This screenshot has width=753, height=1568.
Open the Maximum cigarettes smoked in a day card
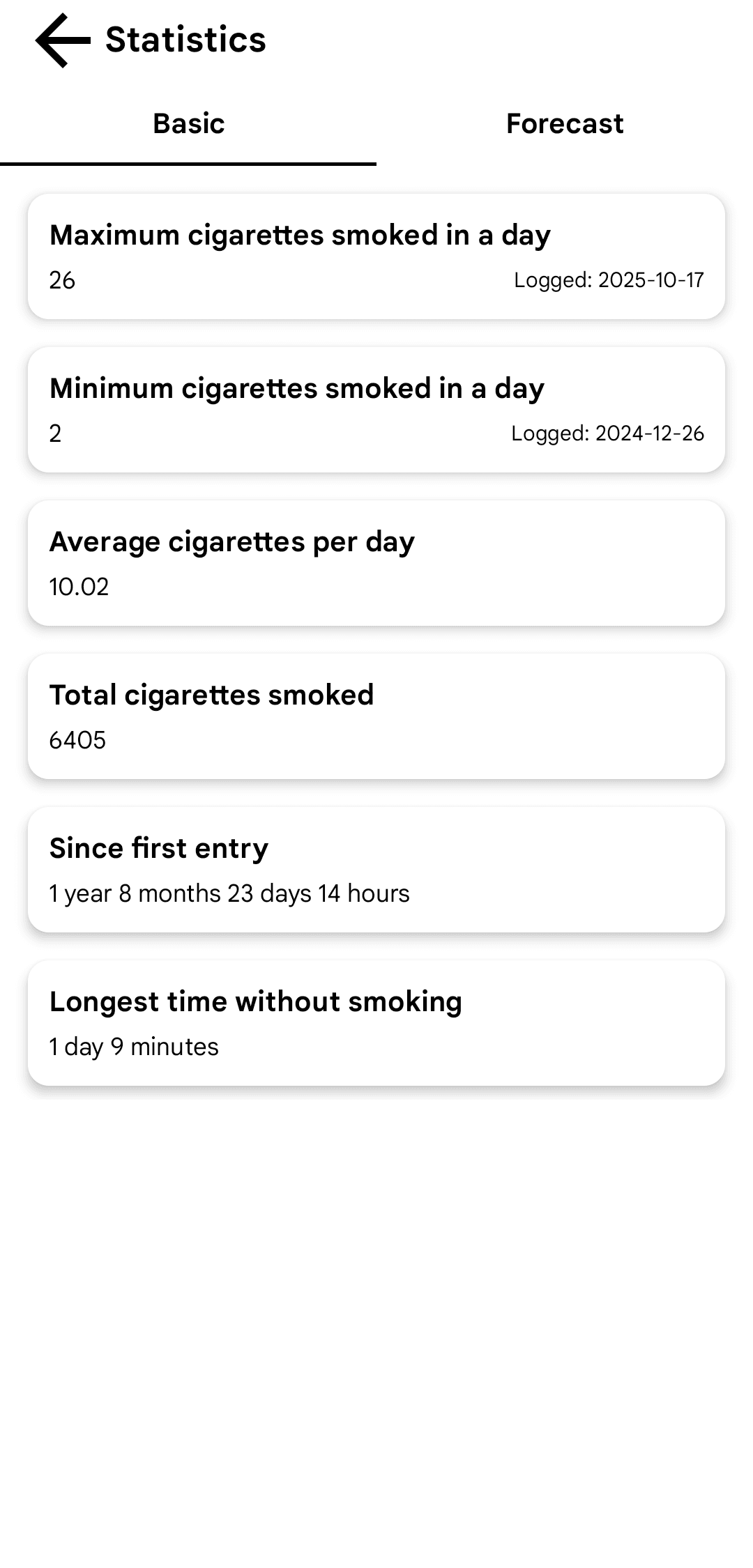point(376,255)
